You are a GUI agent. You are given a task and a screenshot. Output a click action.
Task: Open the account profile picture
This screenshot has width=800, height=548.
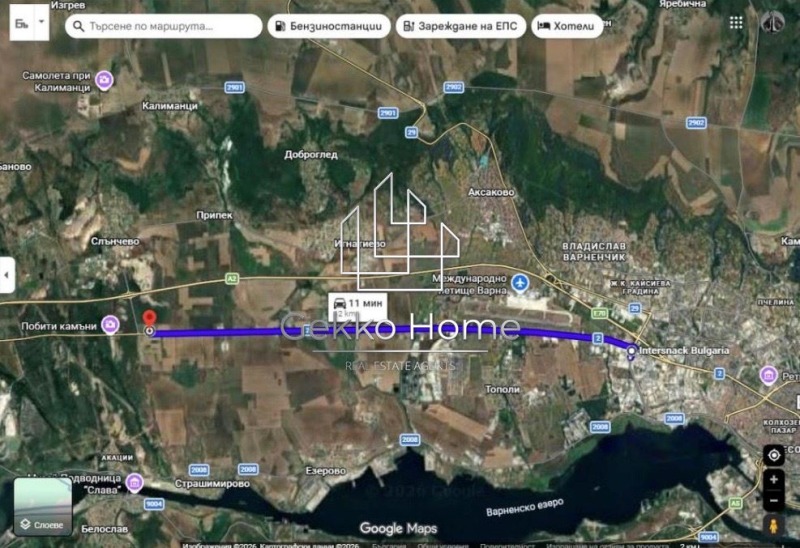click(x=773, y=22)
